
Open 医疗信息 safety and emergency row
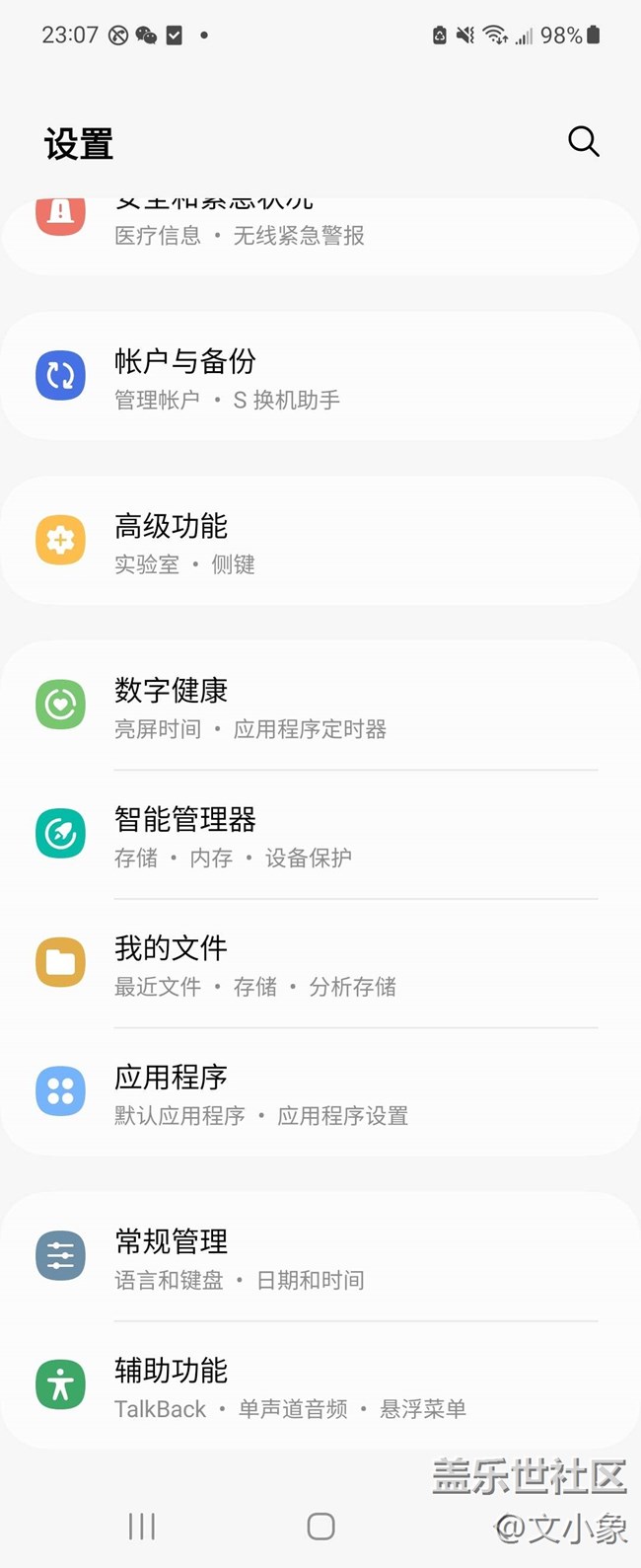[x=320, y=229]
